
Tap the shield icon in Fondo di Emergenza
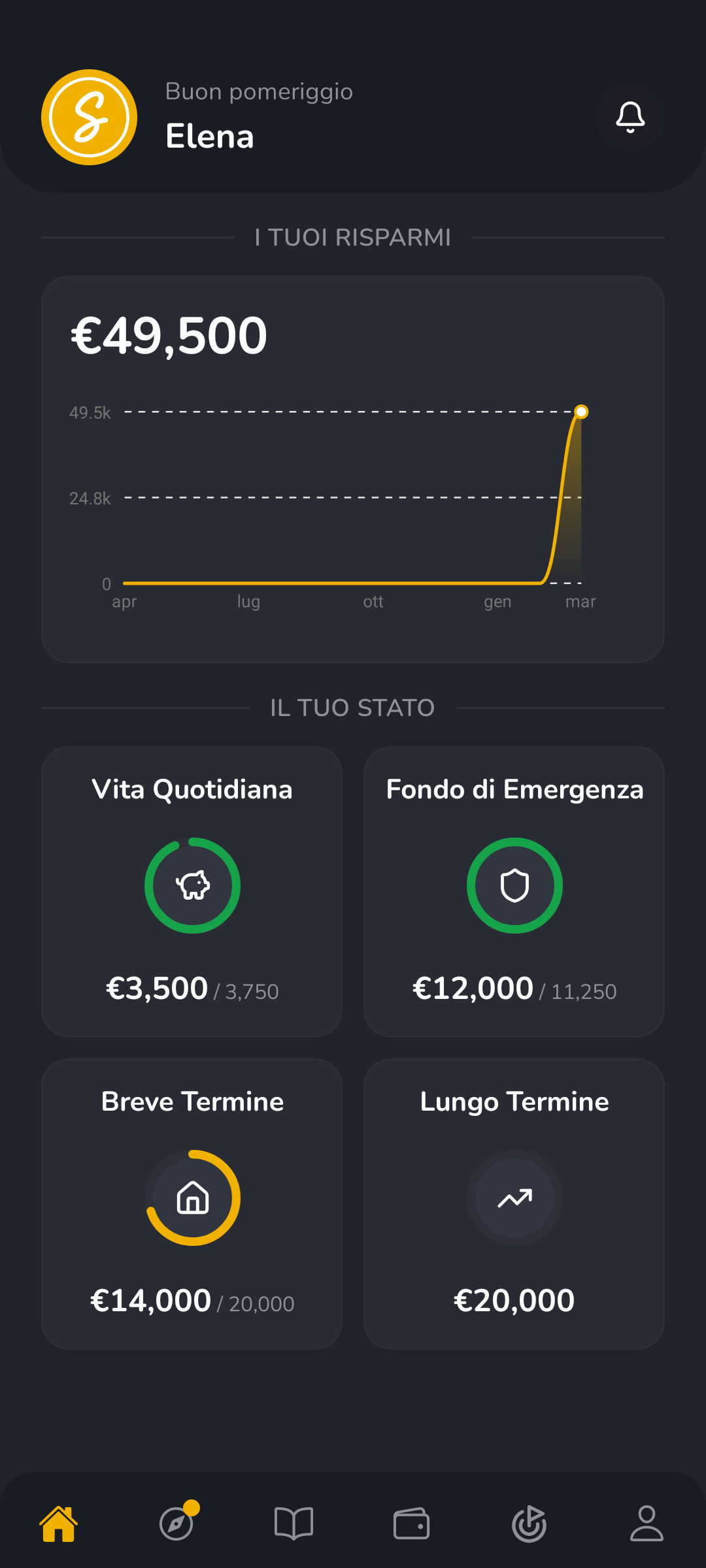tap(514, 885)
